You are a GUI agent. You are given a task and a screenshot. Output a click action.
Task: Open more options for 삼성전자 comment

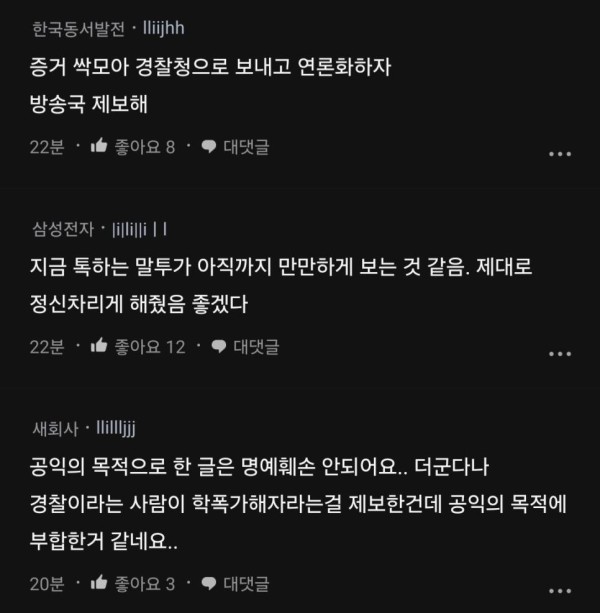561,354
